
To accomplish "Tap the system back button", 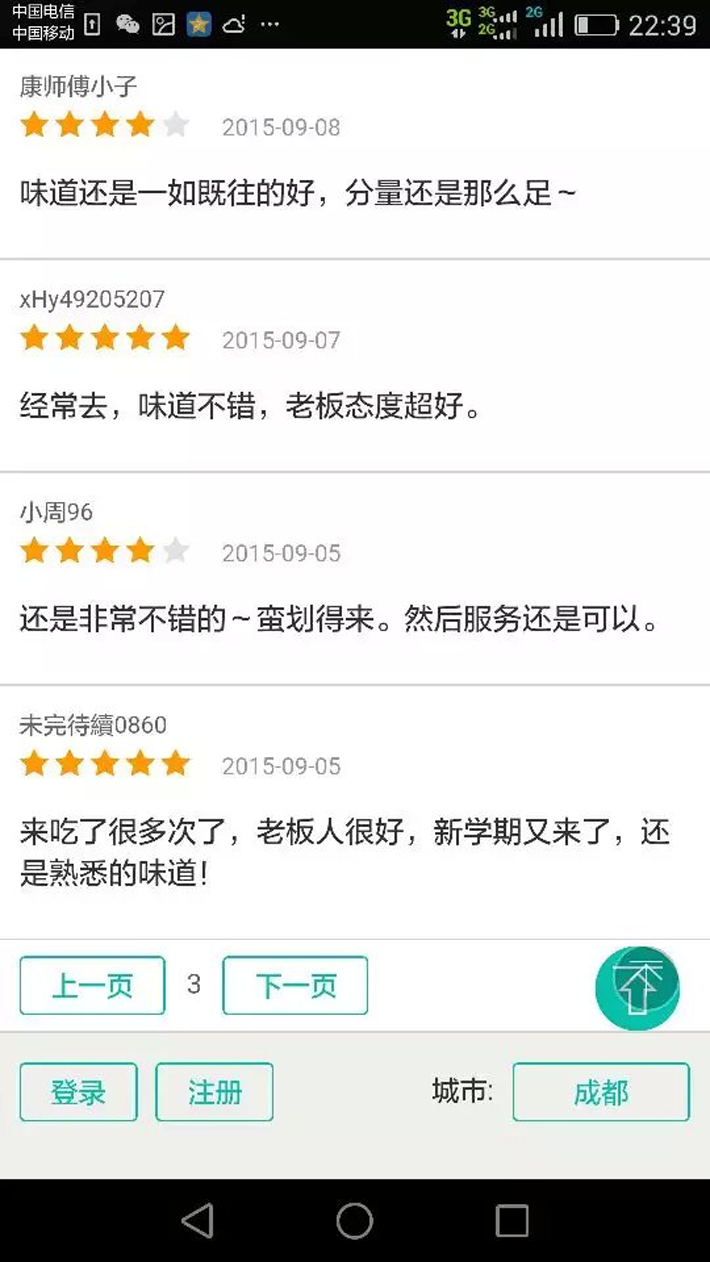I will click(197, 1220).
